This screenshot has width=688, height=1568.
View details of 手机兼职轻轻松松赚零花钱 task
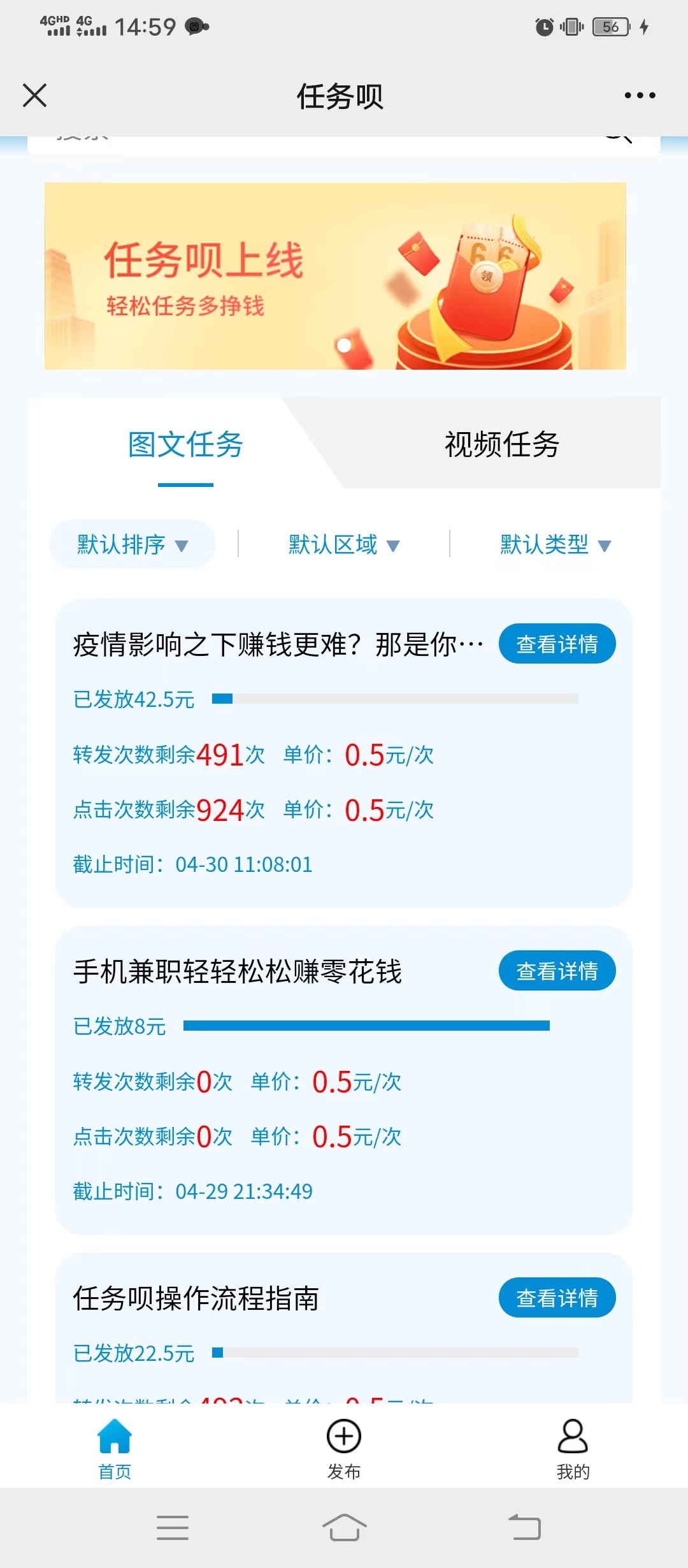pos(557,971)
